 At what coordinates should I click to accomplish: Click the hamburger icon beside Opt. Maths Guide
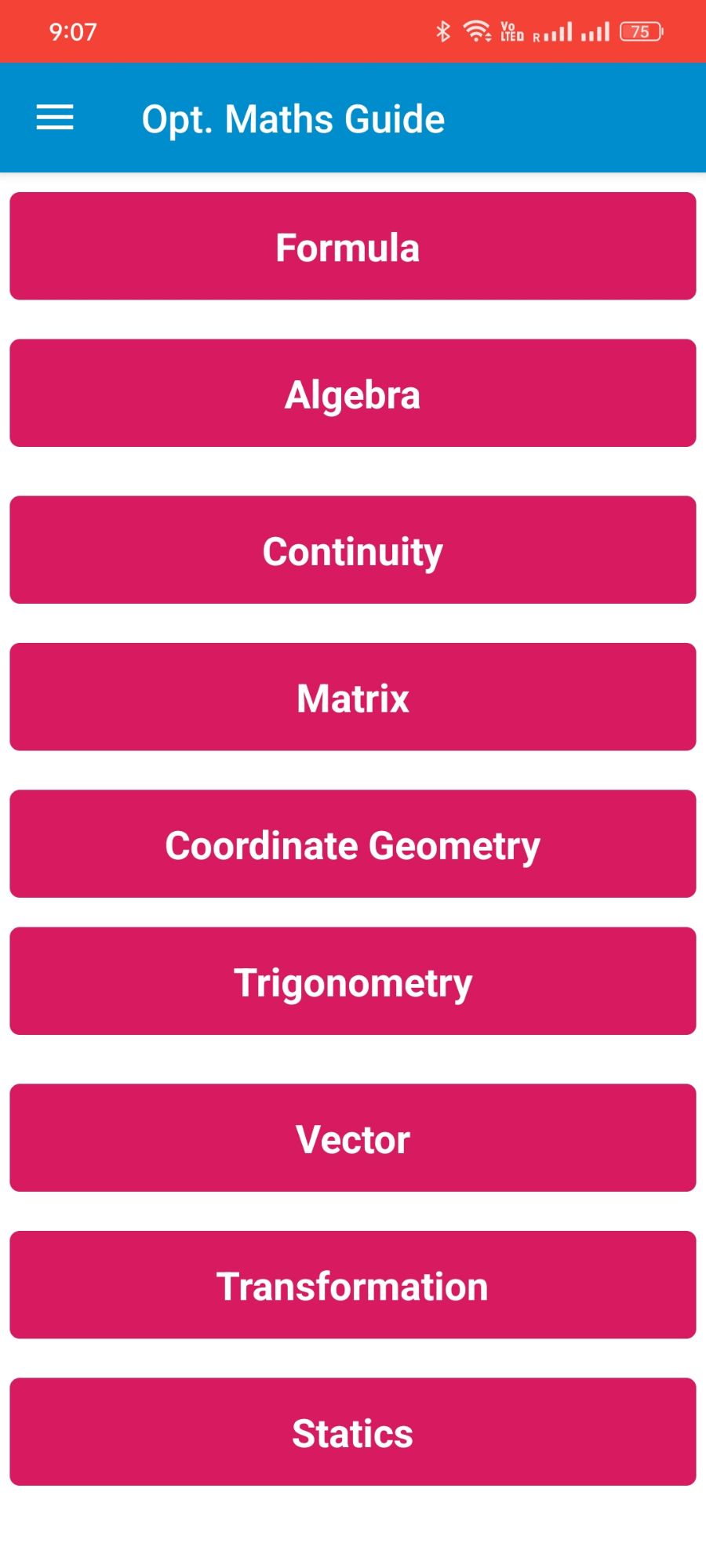click(55, 118)
